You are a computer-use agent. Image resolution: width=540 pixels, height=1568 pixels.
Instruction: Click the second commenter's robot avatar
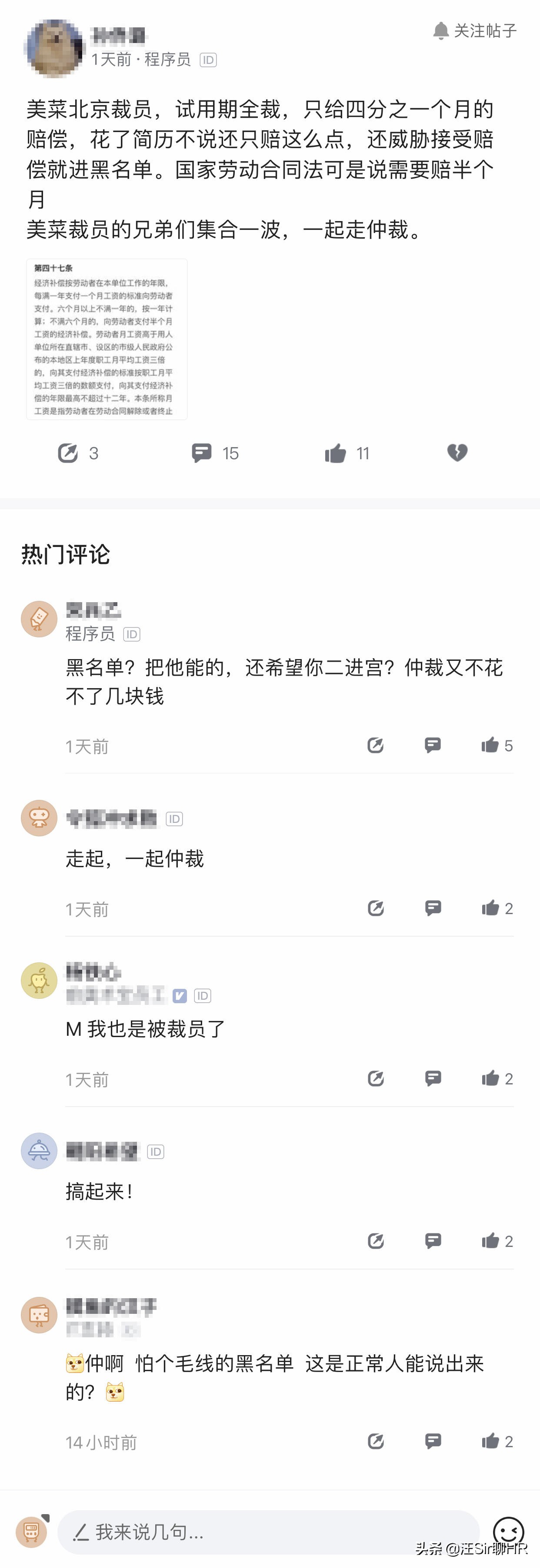click(x=39, y=818)
